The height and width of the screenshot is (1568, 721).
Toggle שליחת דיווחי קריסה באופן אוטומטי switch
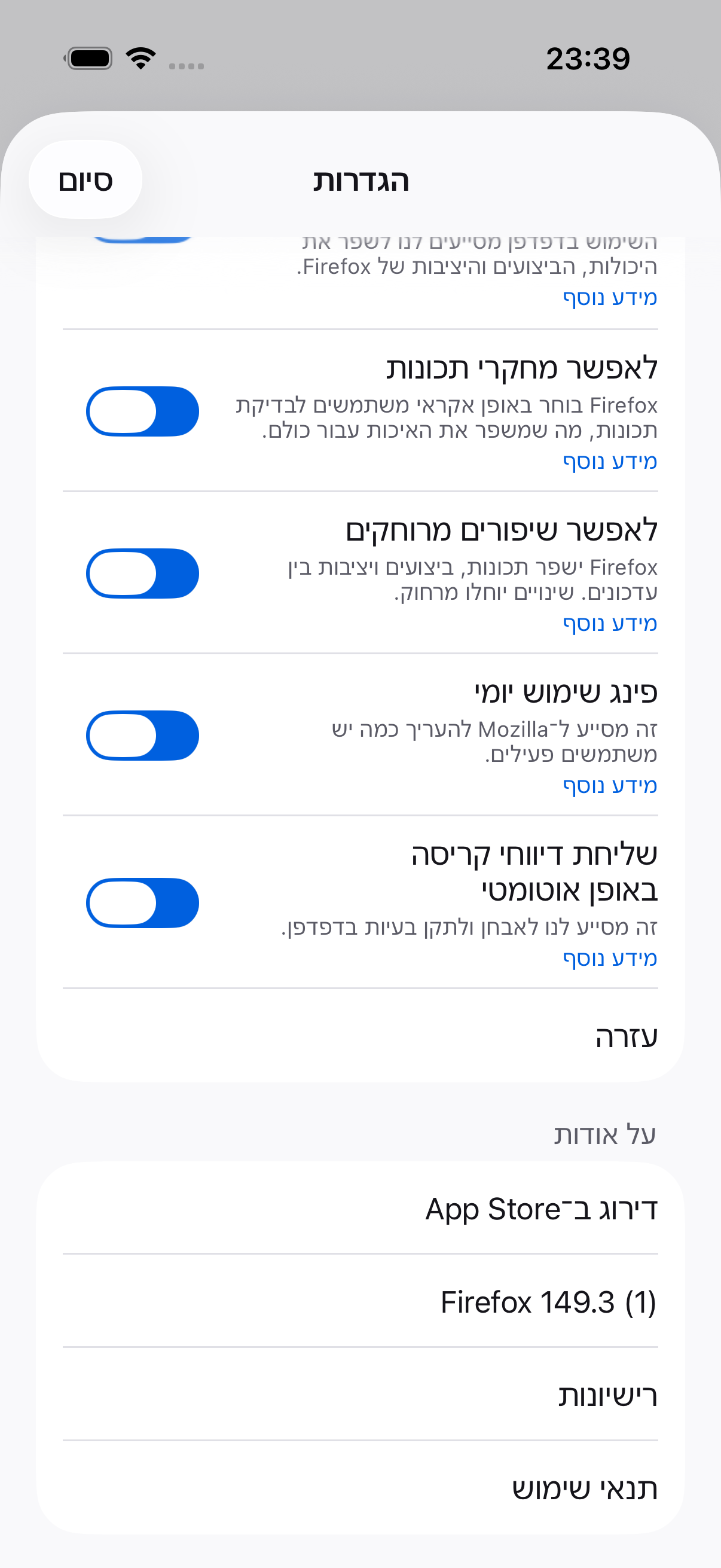coord(142,902)
